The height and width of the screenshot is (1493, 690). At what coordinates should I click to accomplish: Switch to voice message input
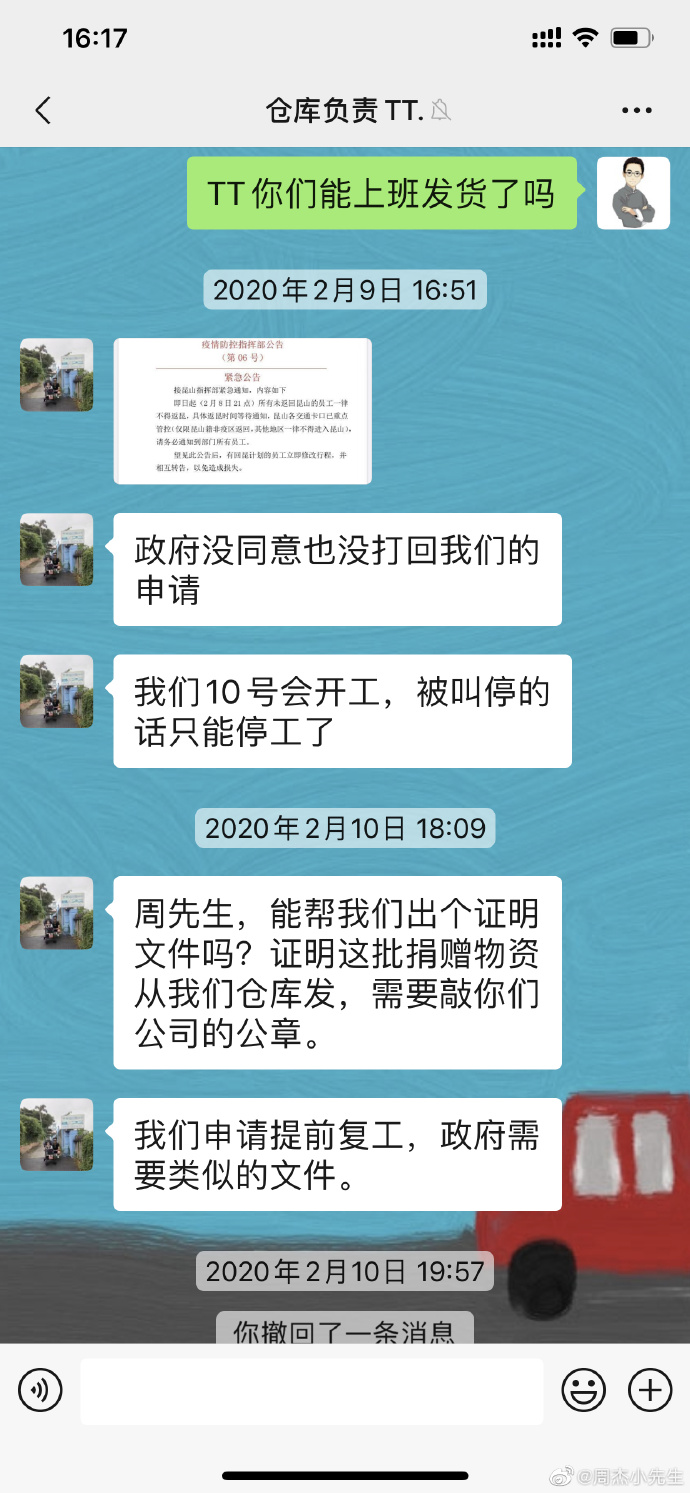click(x=40, y=1390)
